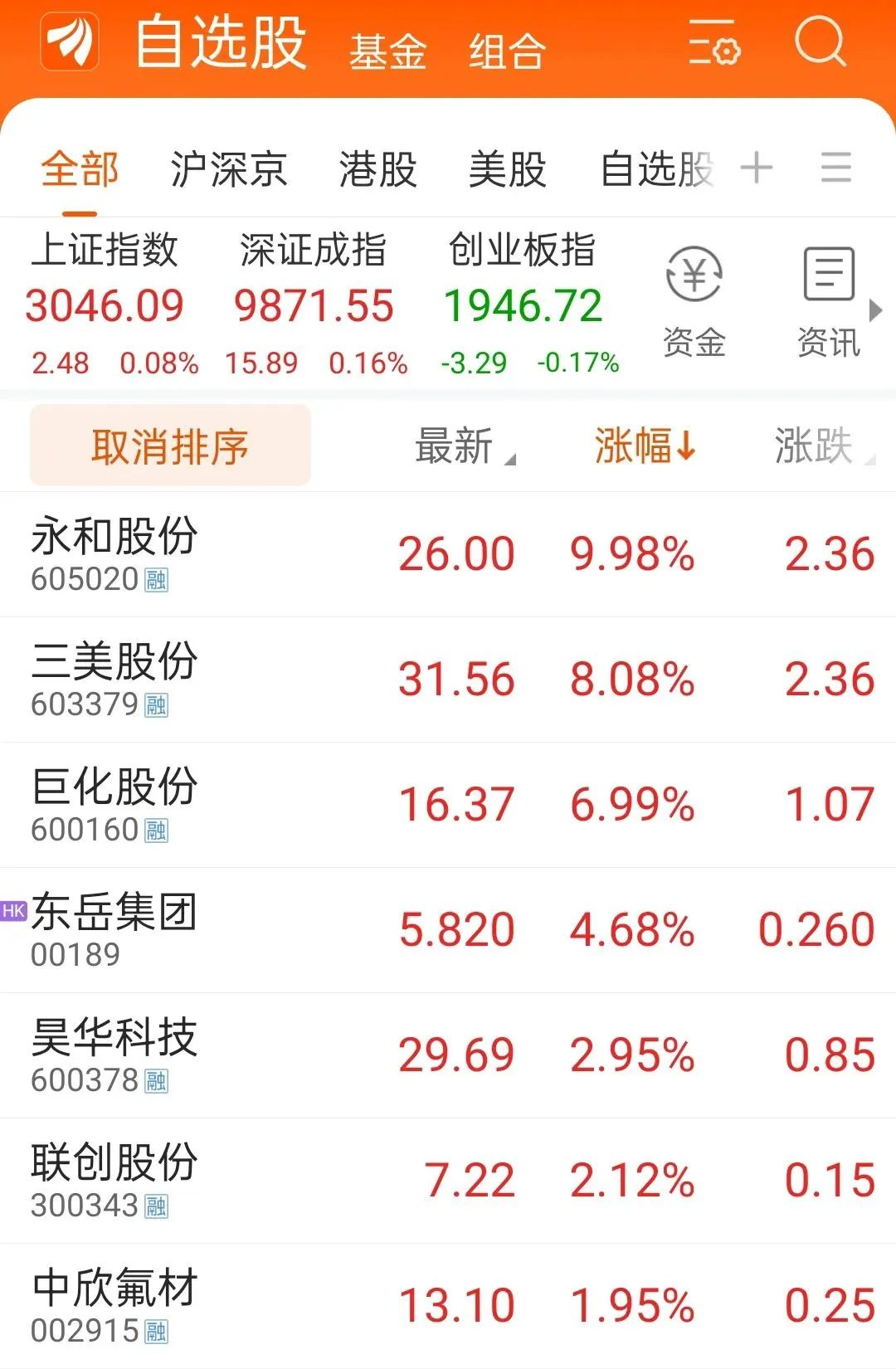Screen dimensions: 896x1369
Task: Switch to the 港股 tab
Action: (377, 168)
